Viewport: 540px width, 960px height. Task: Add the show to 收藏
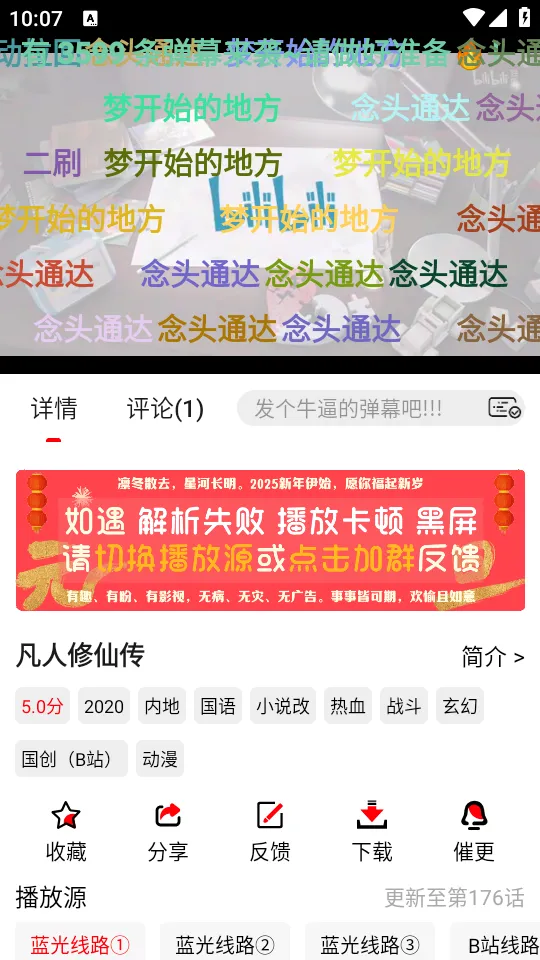66,831
